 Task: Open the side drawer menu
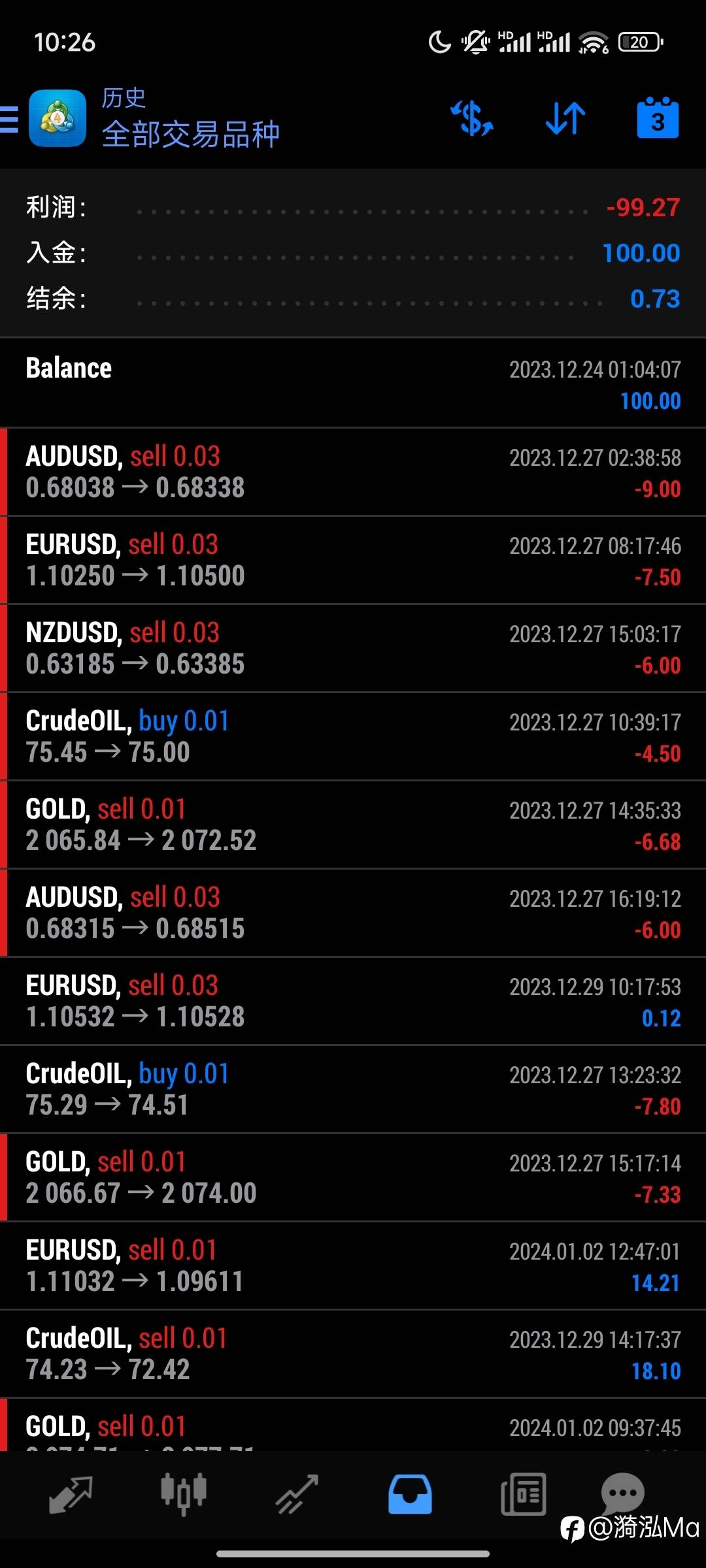pos(10,120)
